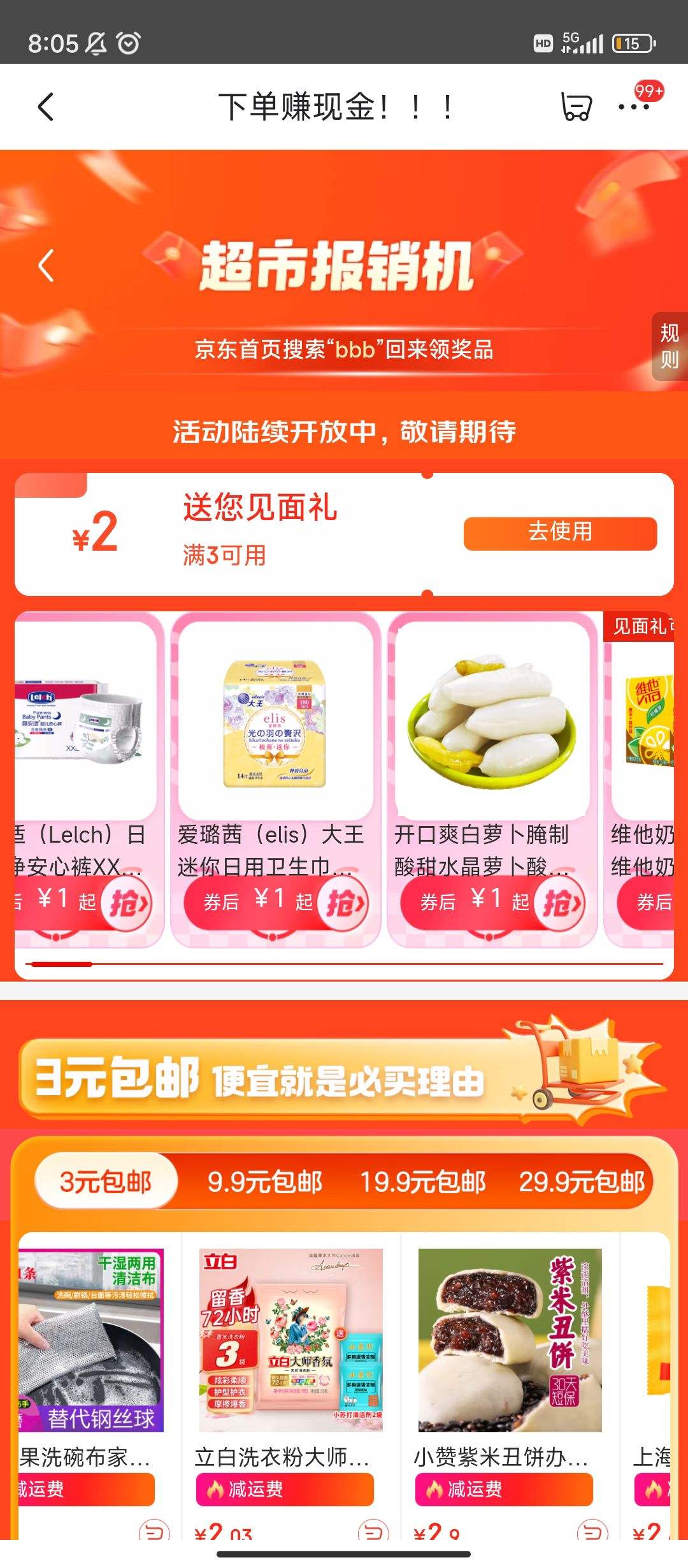Open the 维他奶 product thumbnail

649,720
